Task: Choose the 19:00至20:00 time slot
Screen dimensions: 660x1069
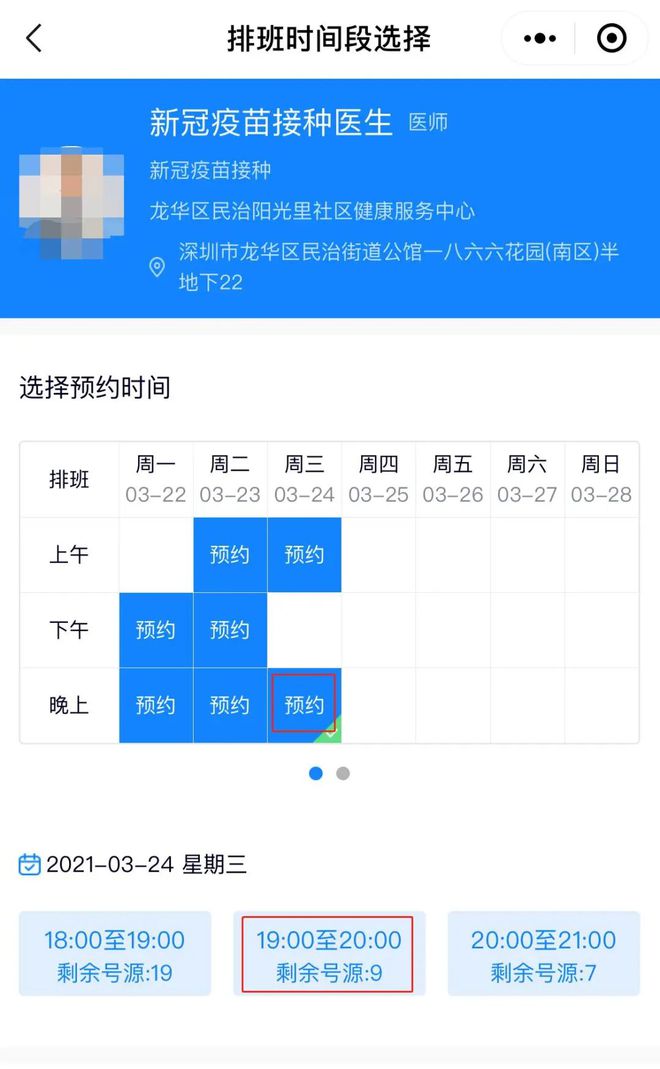Action: tap(329, 954)
